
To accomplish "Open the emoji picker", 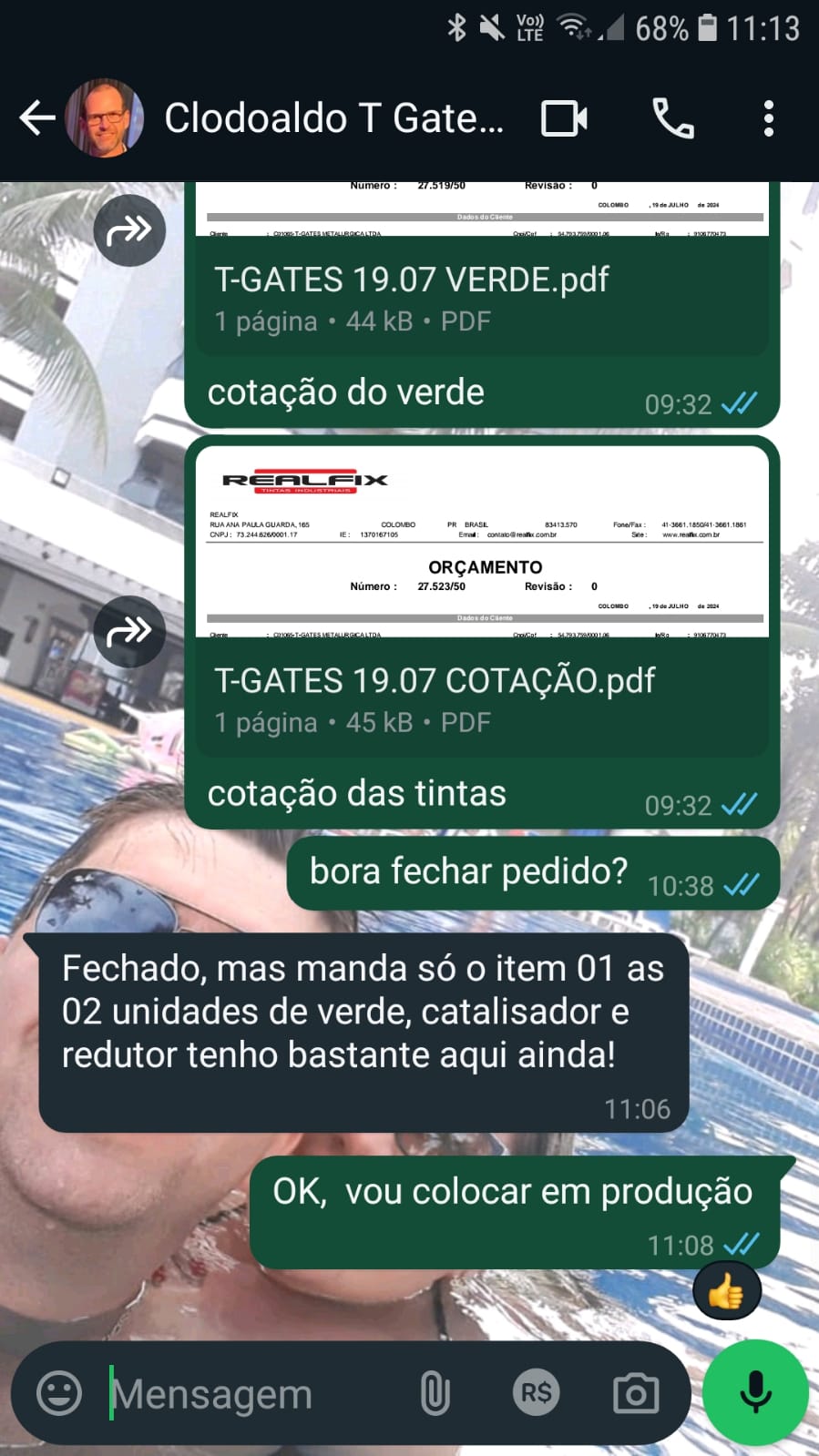I will pyautogui.click(x=59, y=1393).
